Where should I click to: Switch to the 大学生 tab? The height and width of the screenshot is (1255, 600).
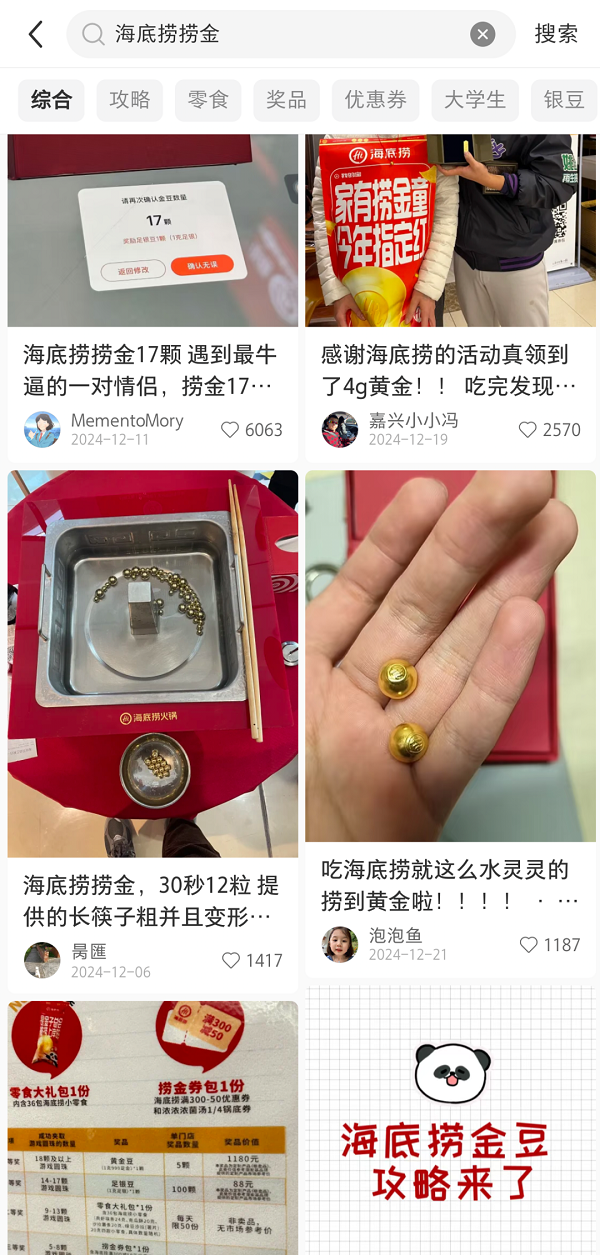coord(475,100)
